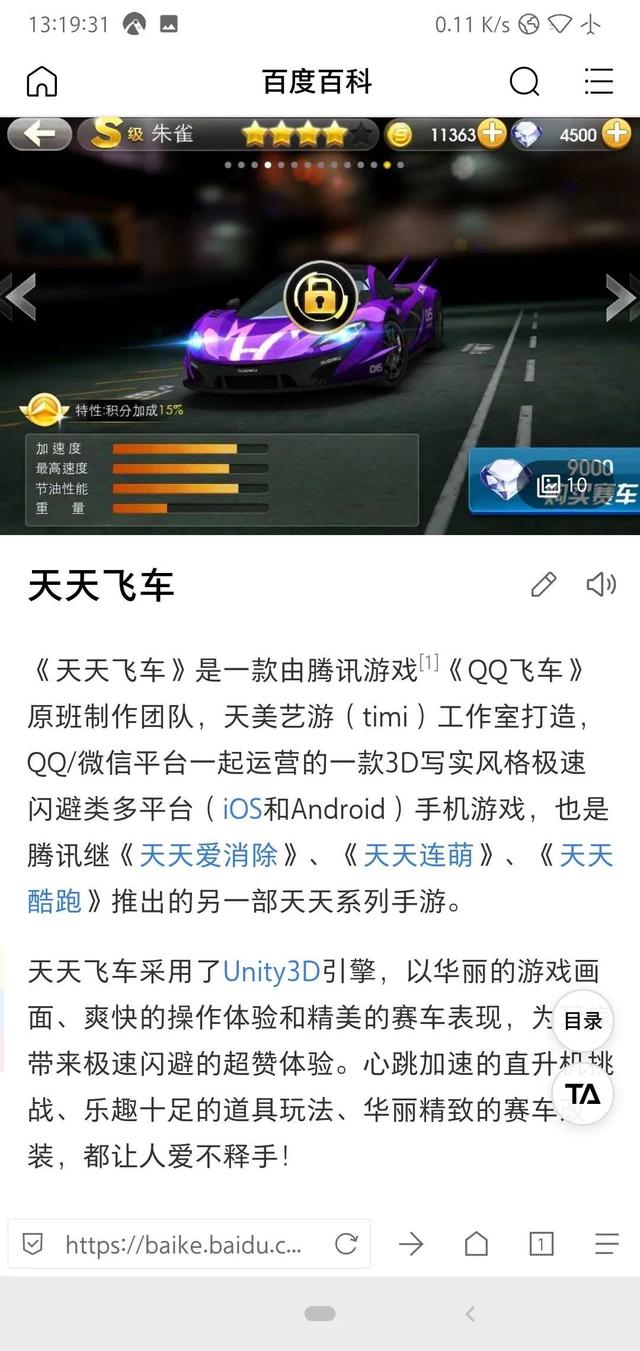Viewport: 640px width, 1351px height.
Task: Open the browser home page
Action: point(476,1244)
